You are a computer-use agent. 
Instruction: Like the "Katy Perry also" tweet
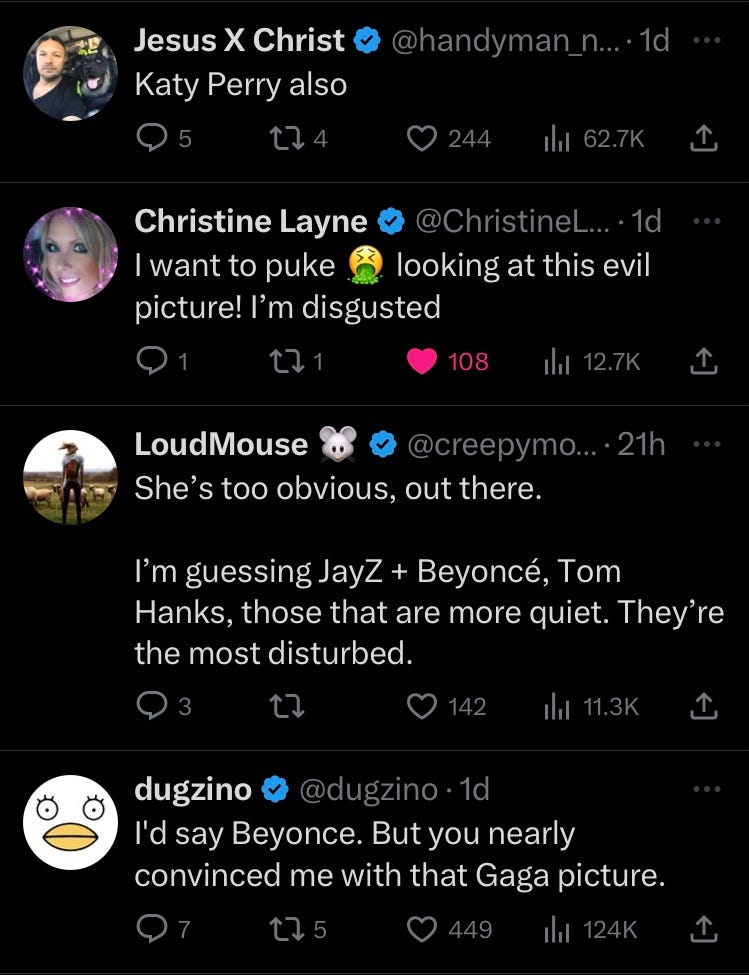[x=420, y=139]
